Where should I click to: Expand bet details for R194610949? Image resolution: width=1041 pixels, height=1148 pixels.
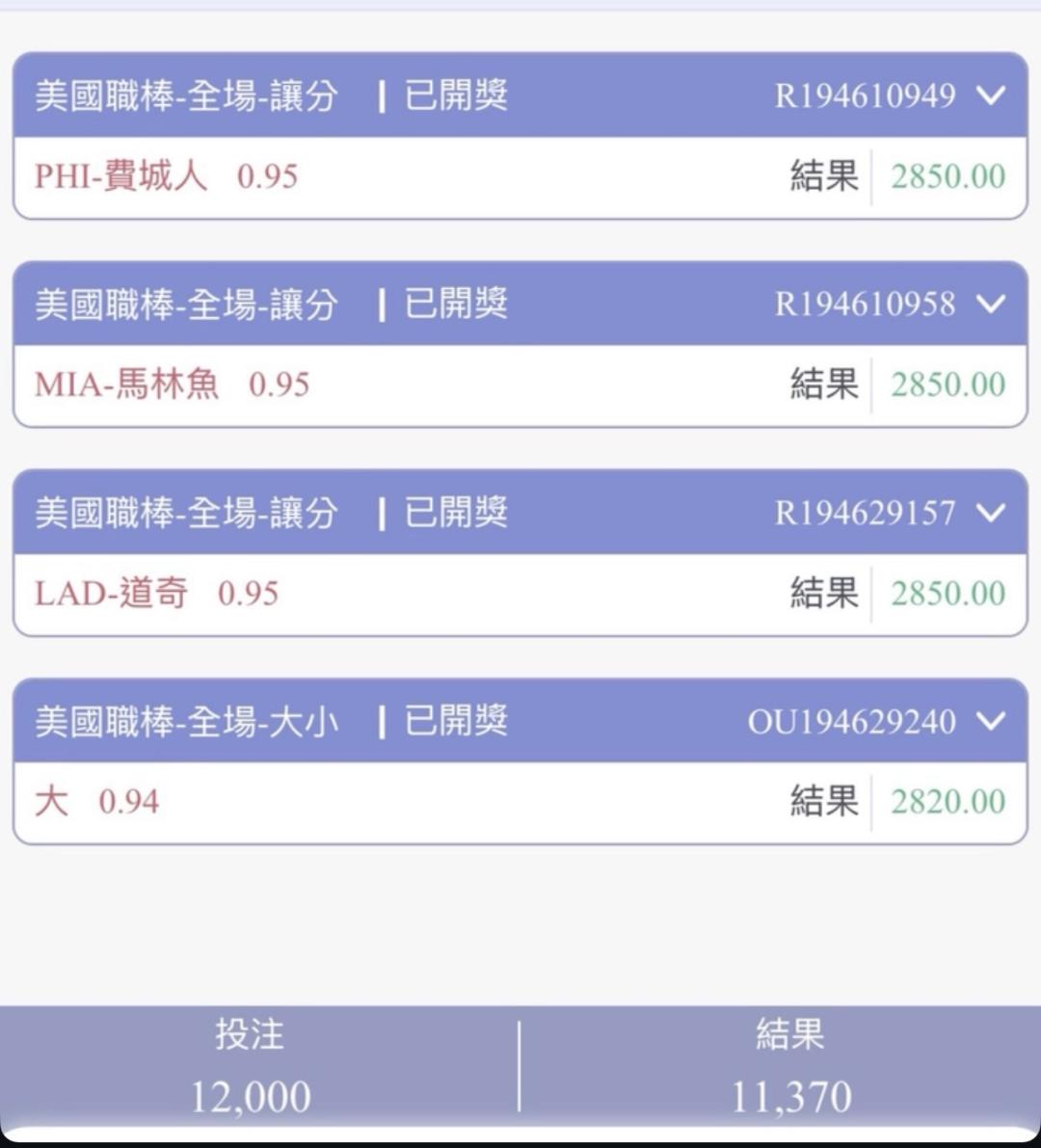pos(991,95)
